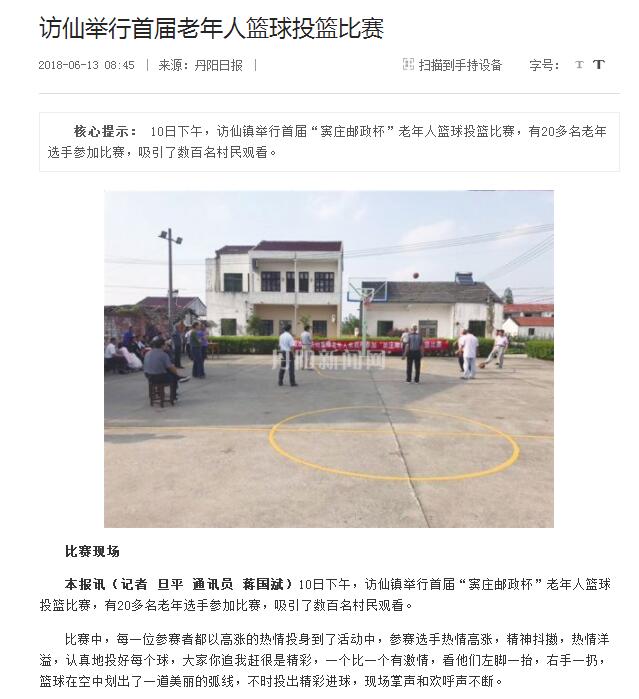Open the 丹阳日报 source link
The image size is (639, 699).
click(x=221, y=65)
